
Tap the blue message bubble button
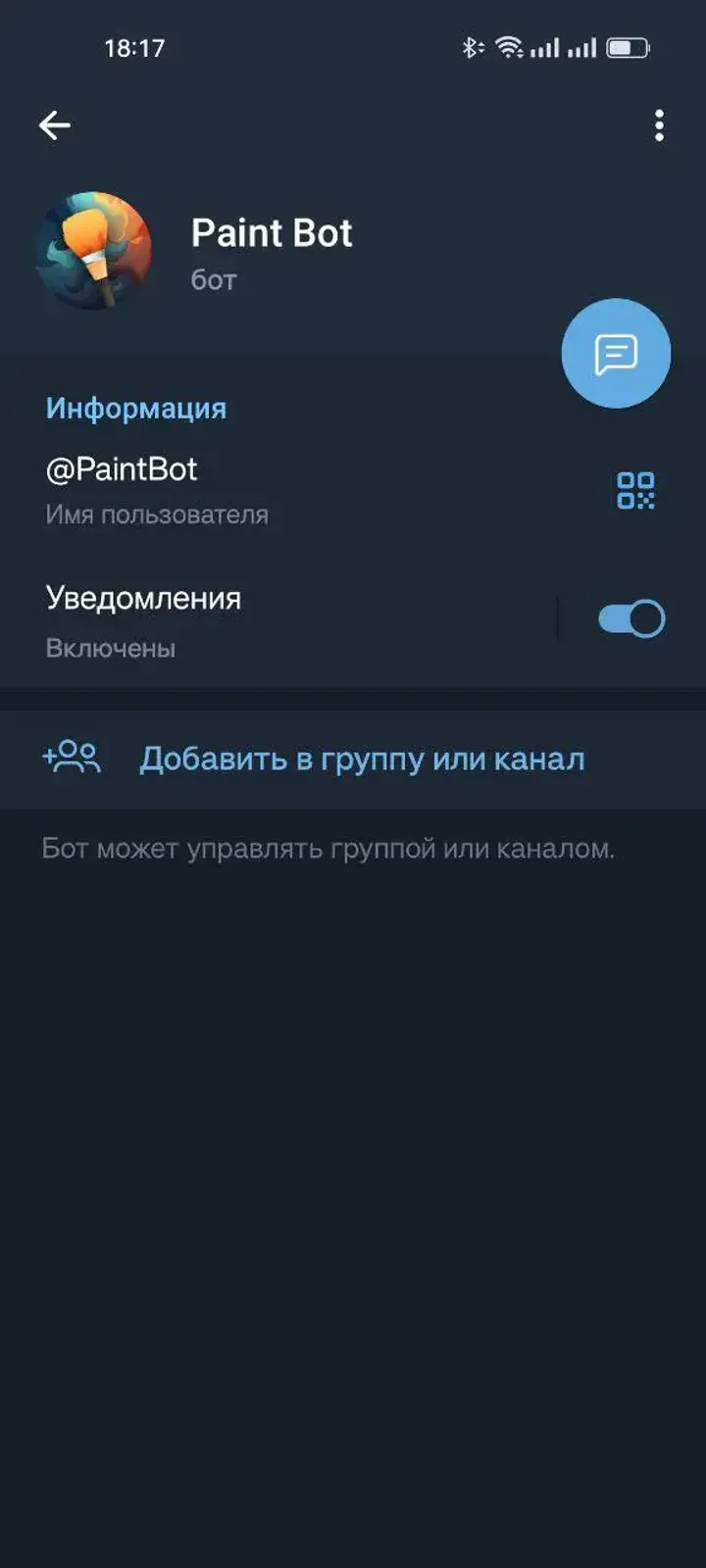[616, 353]
